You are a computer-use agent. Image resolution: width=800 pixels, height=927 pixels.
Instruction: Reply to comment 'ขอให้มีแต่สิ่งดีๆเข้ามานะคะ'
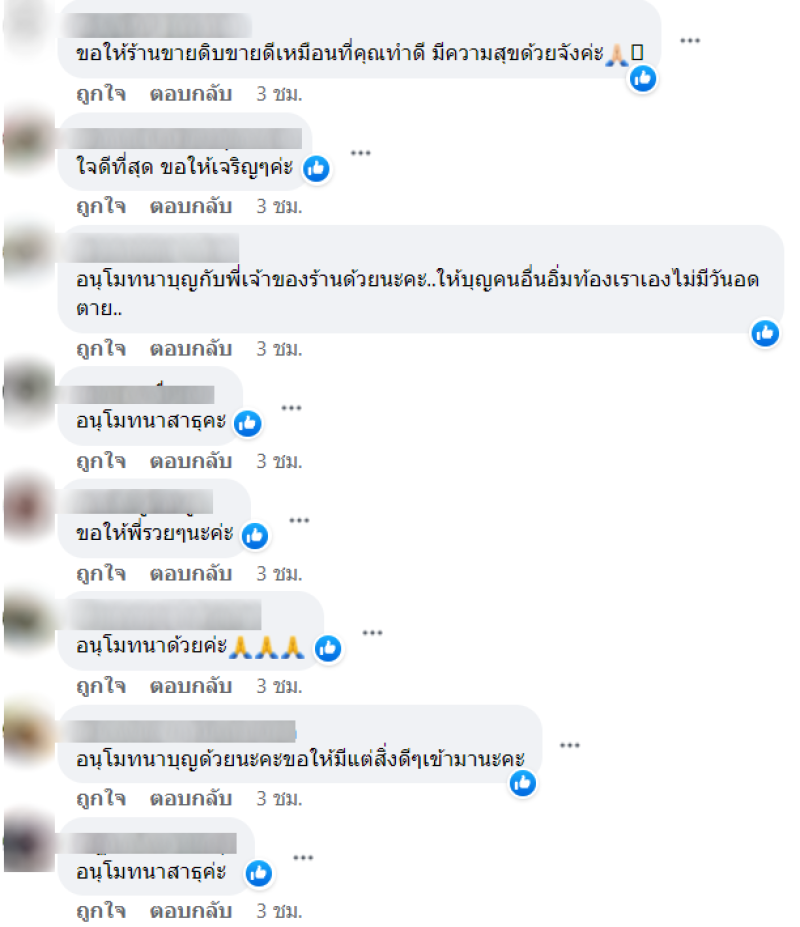191,799
